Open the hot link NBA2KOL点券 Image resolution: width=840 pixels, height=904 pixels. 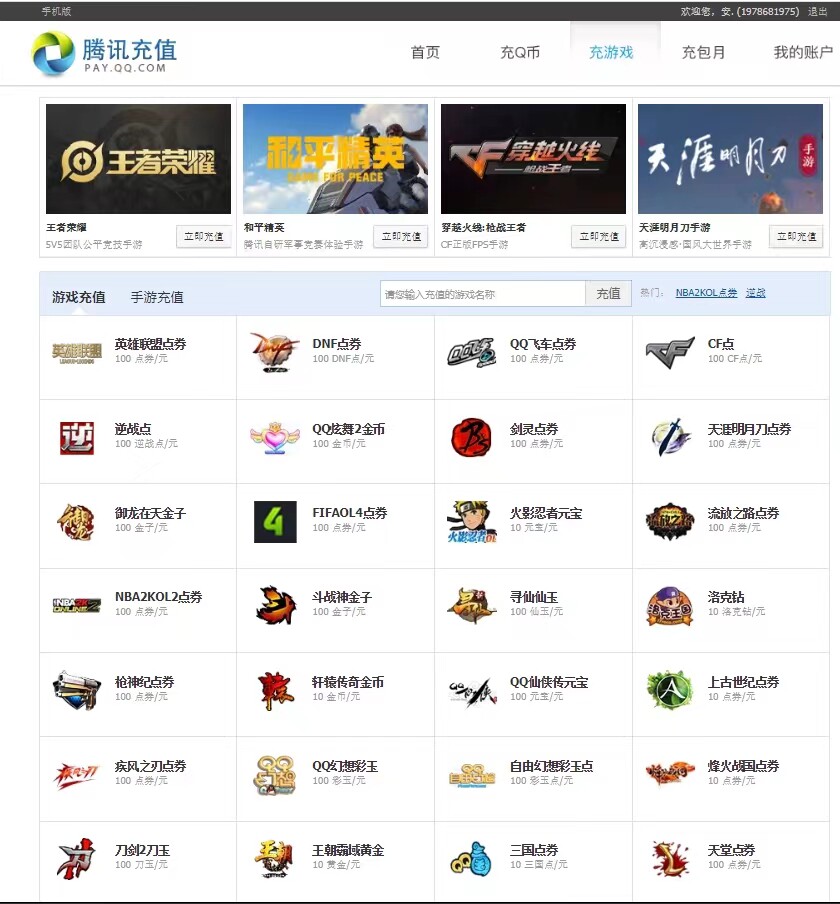point(706,294)
